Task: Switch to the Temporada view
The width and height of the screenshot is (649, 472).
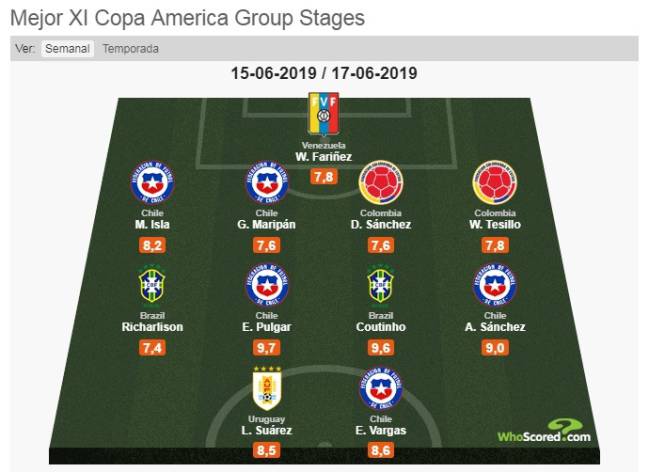Action: (x=130, y=48)
